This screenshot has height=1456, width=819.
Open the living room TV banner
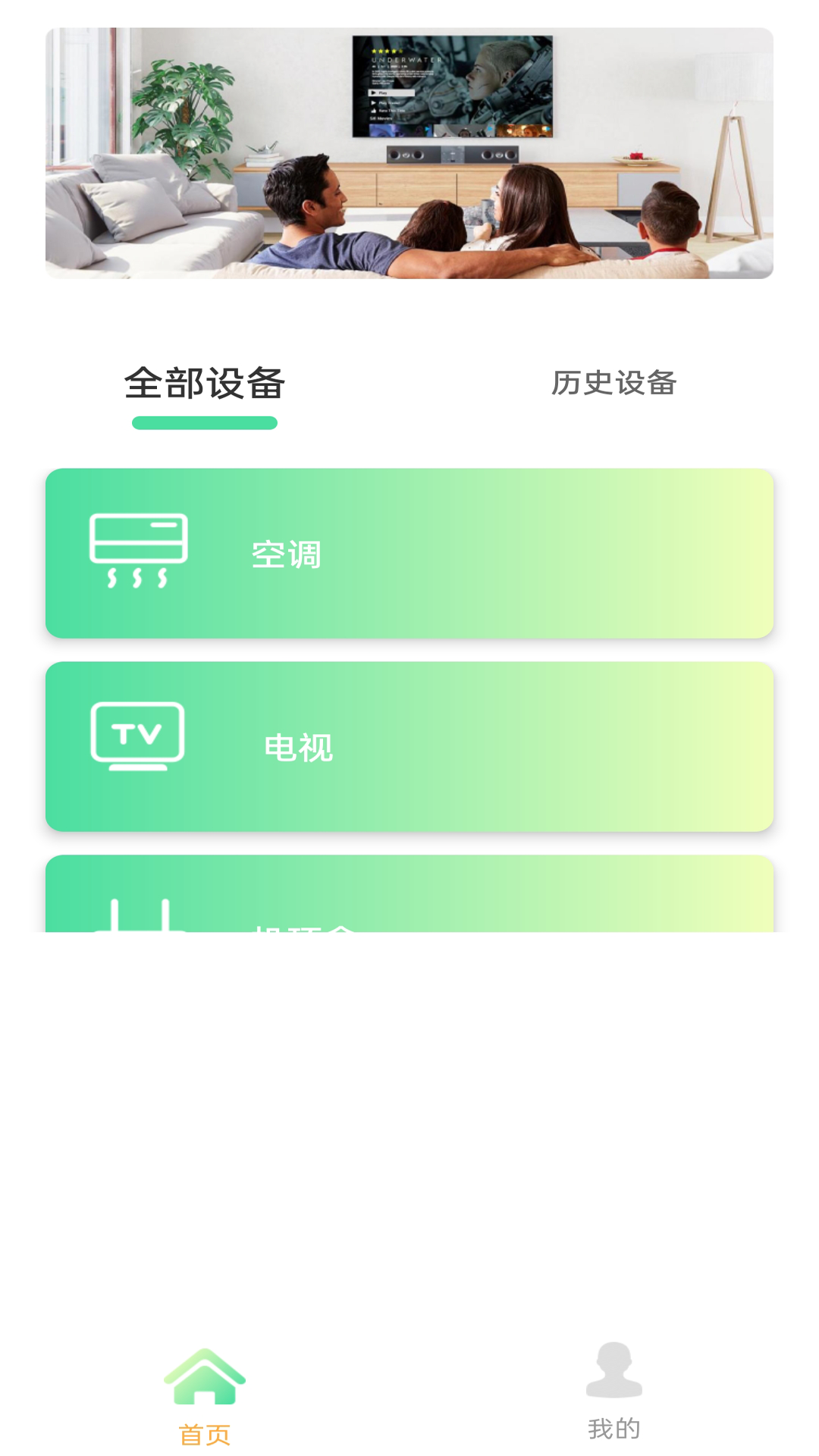point(409,153)
